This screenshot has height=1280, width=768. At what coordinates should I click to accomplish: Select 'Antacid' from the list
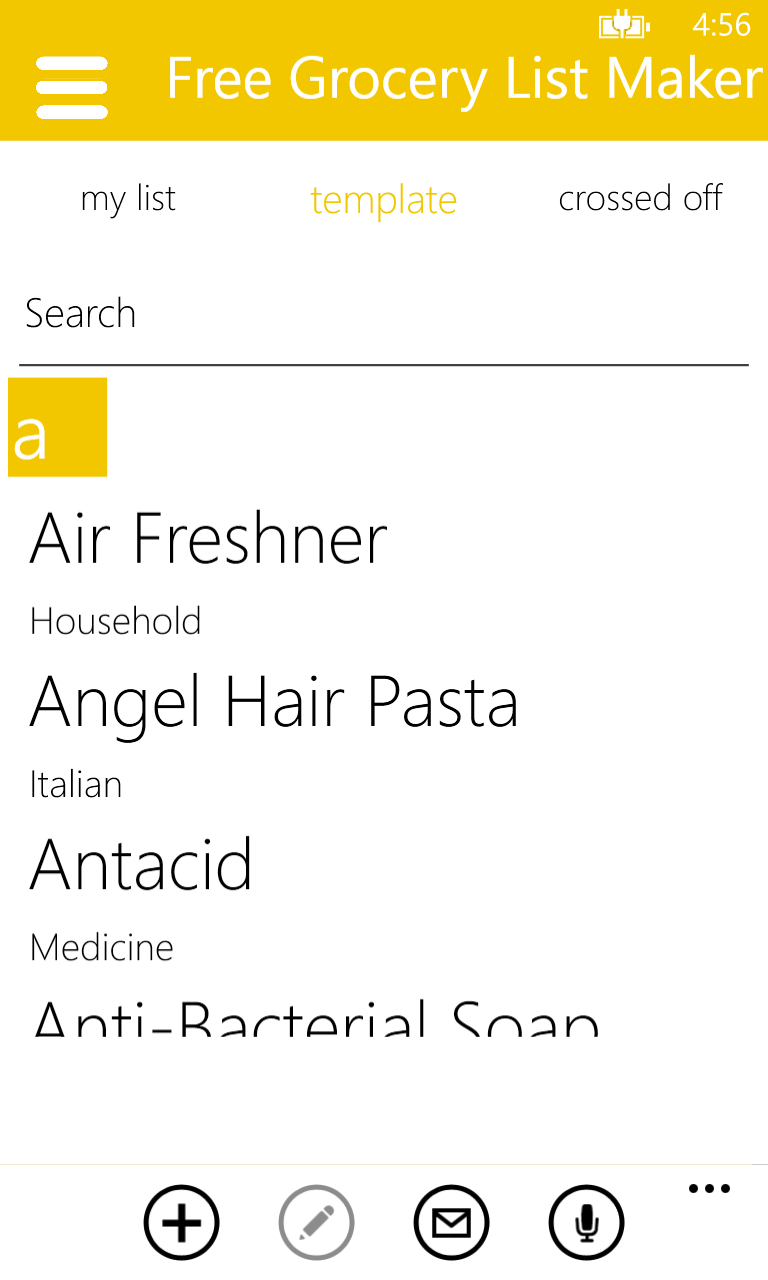click(x=141, y=865)
